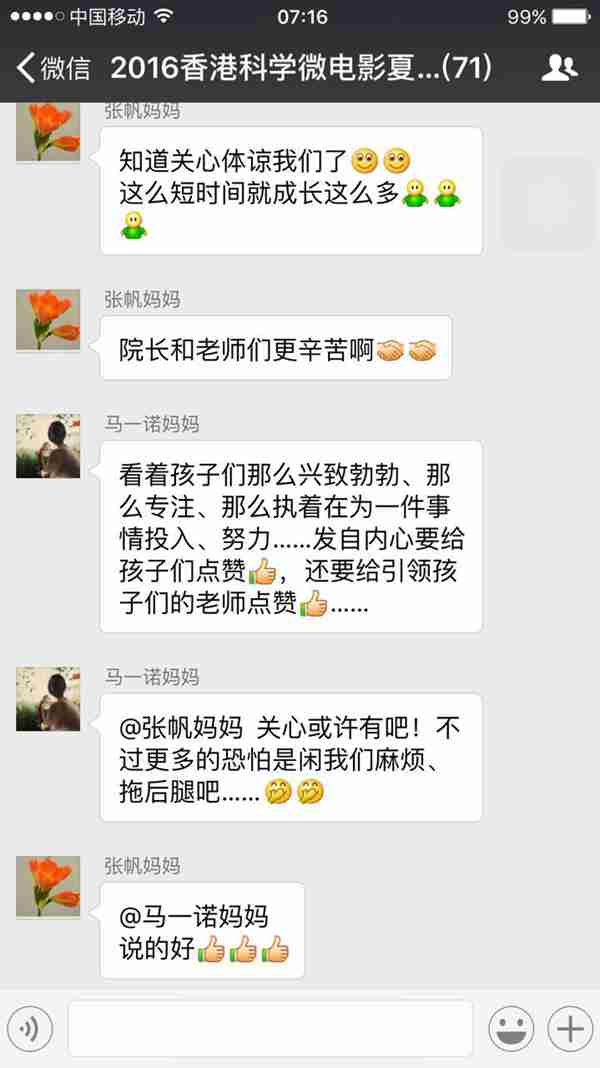The width and height of the screenshot is (600, 1068).
Task: Open 张帆妈妈's avatar beside 说的好 message
Action: pos(48,887)
